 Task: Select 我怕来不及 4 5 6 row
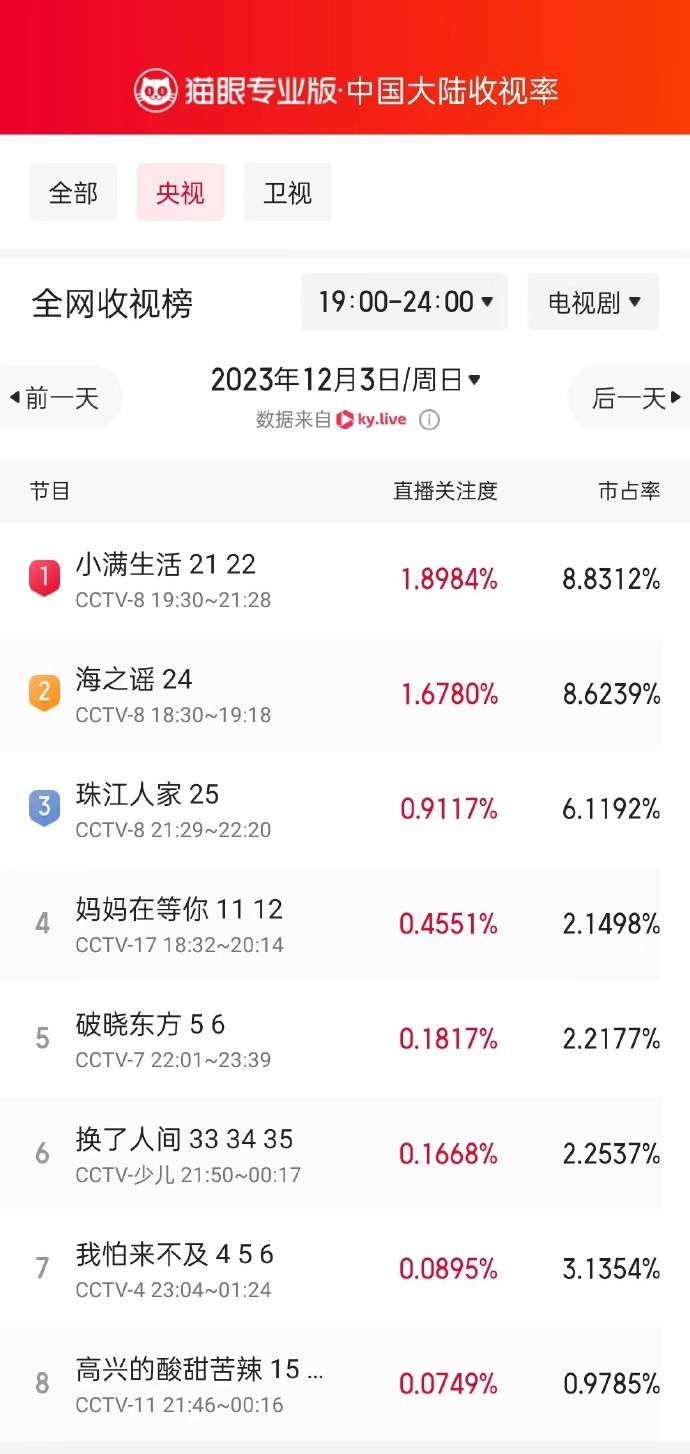(x=345, y=1269)
